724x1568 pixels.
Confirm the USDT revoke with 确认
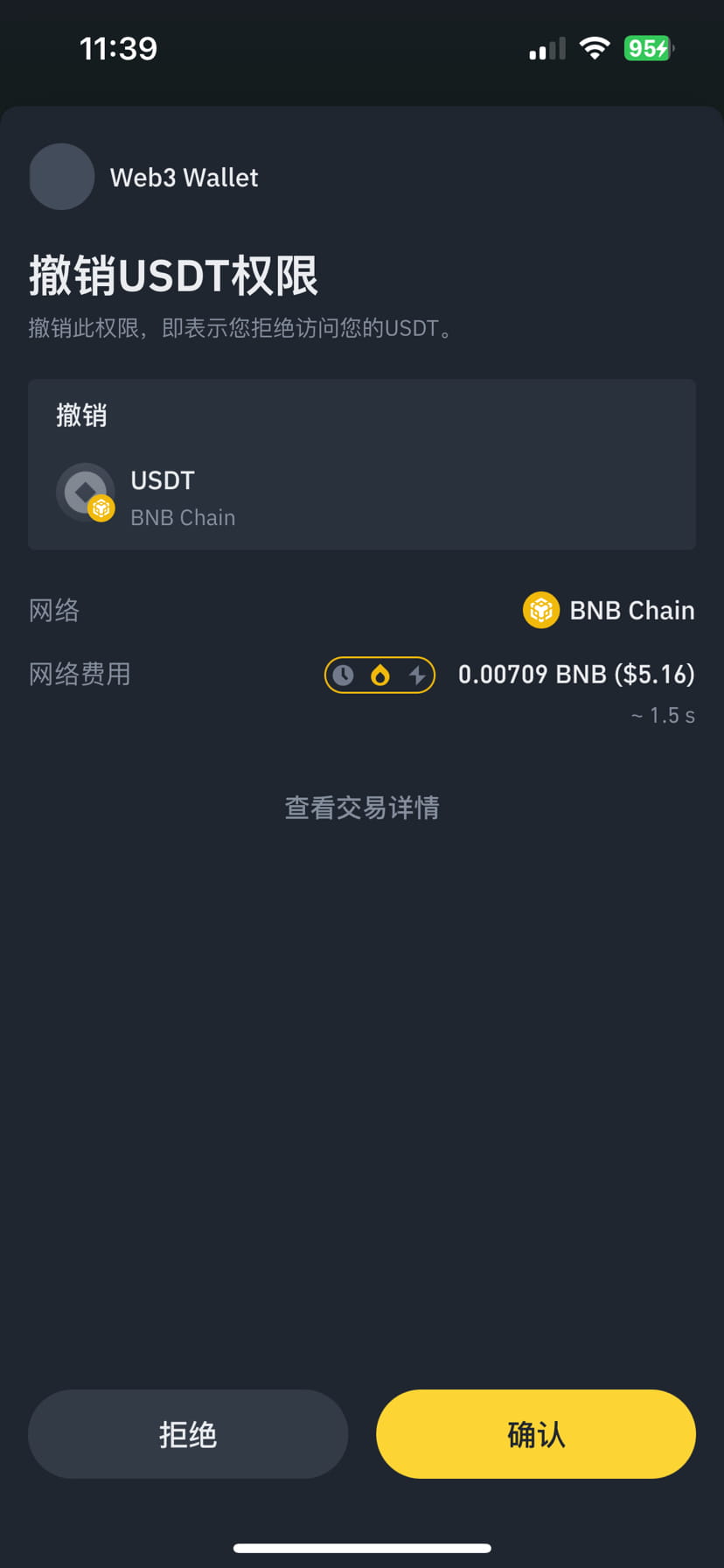(536, 1434)
